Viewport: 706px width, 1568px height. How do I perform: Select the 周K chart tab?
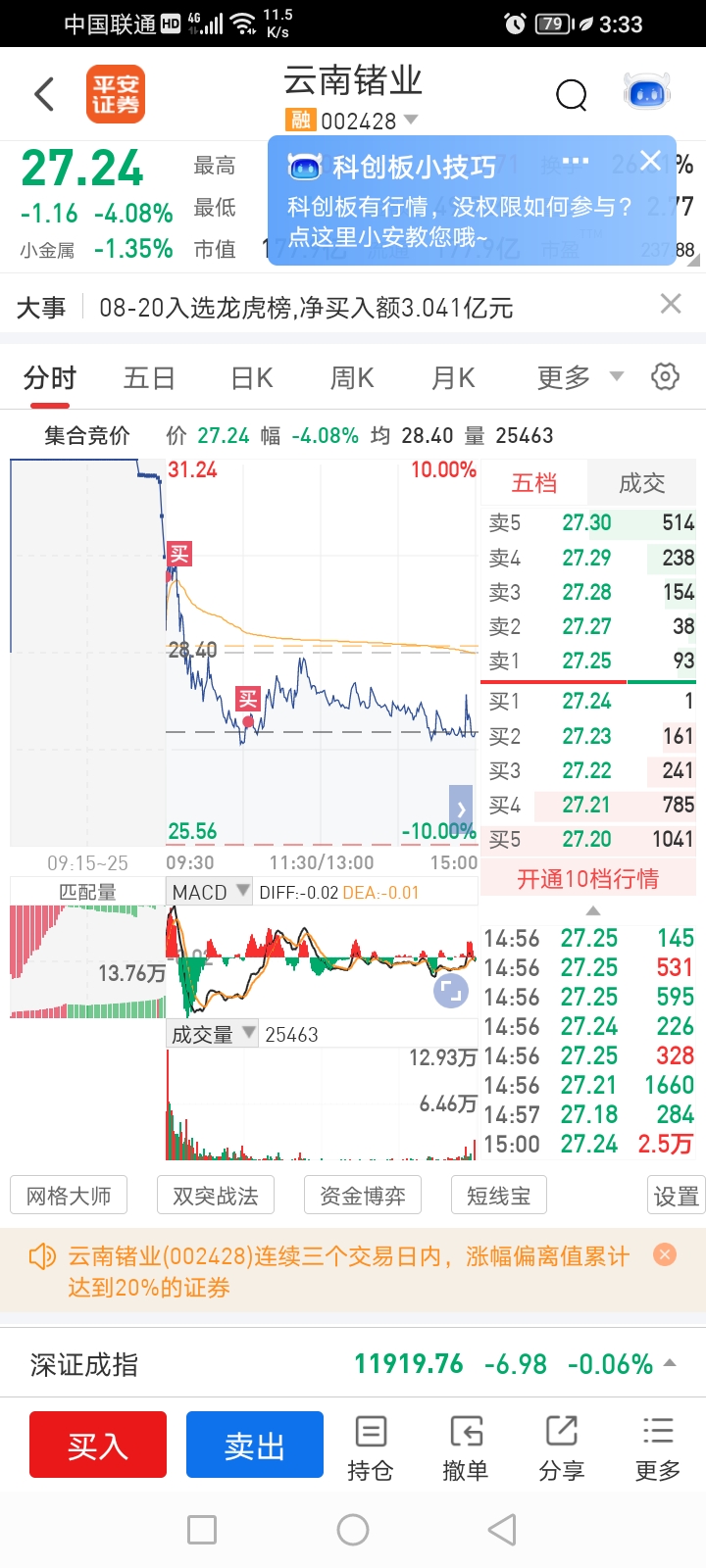coord(352,378)
